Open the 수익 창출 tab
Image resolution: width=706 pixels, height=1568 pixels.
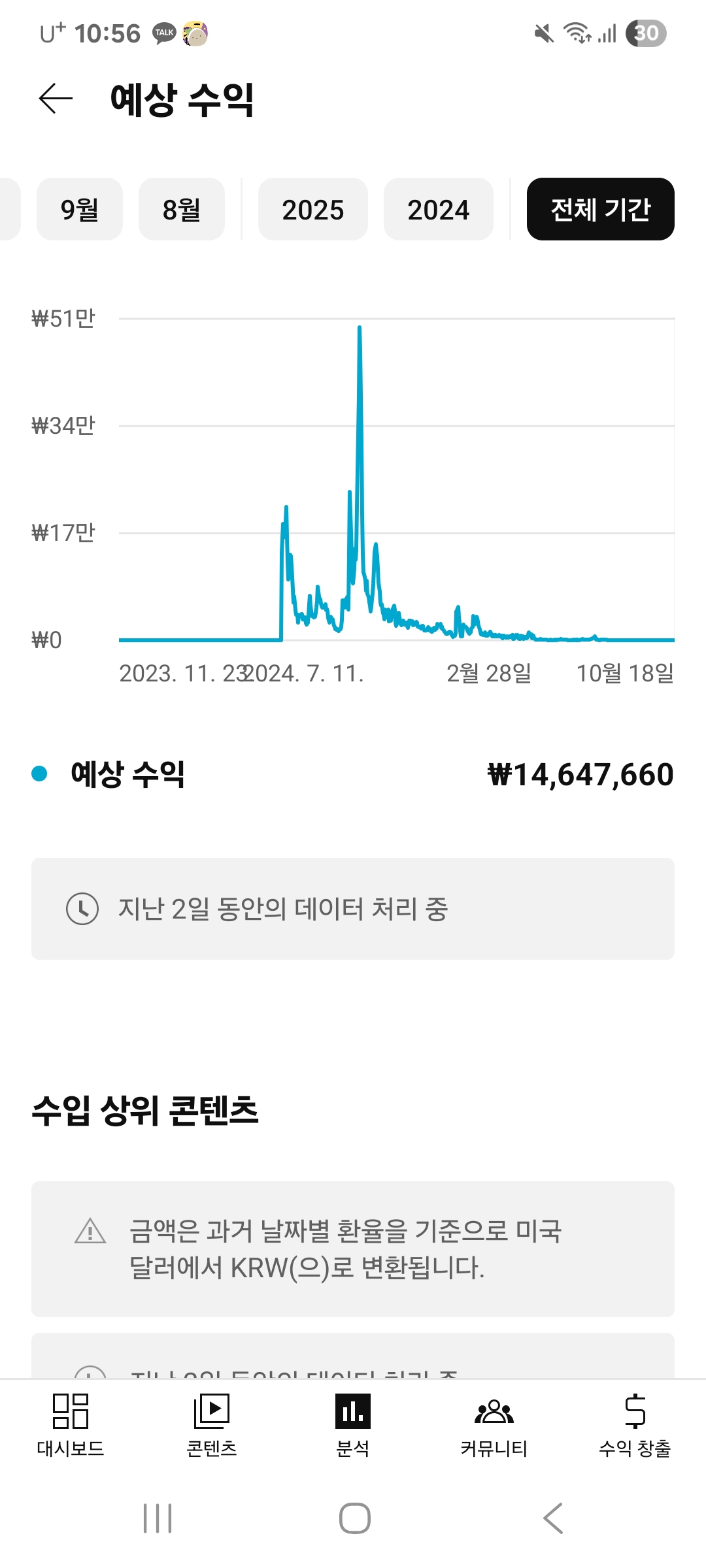point(635,1424)
